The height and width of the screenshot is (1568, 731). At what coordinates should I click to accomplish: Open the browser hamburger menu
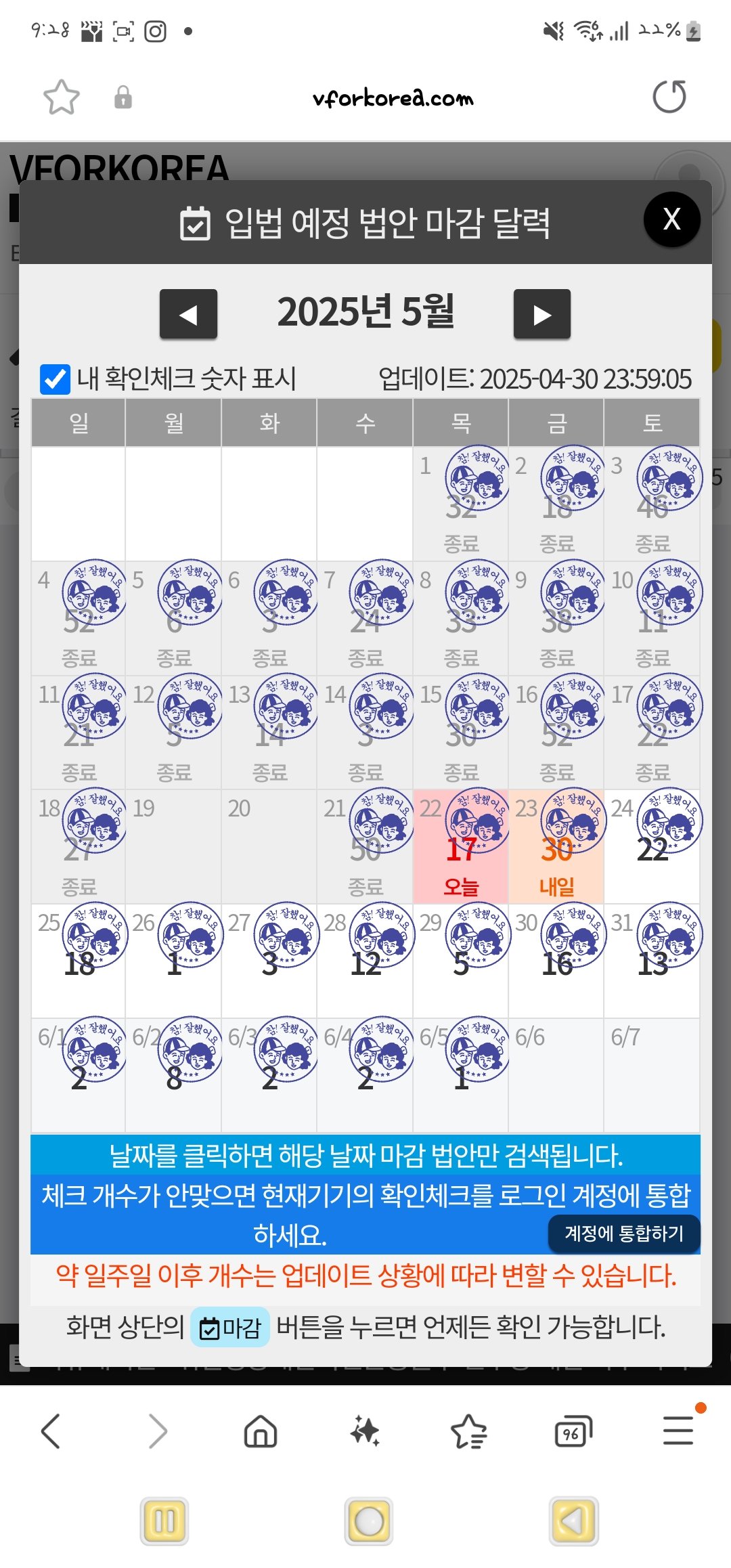[x=678, y=1431]
